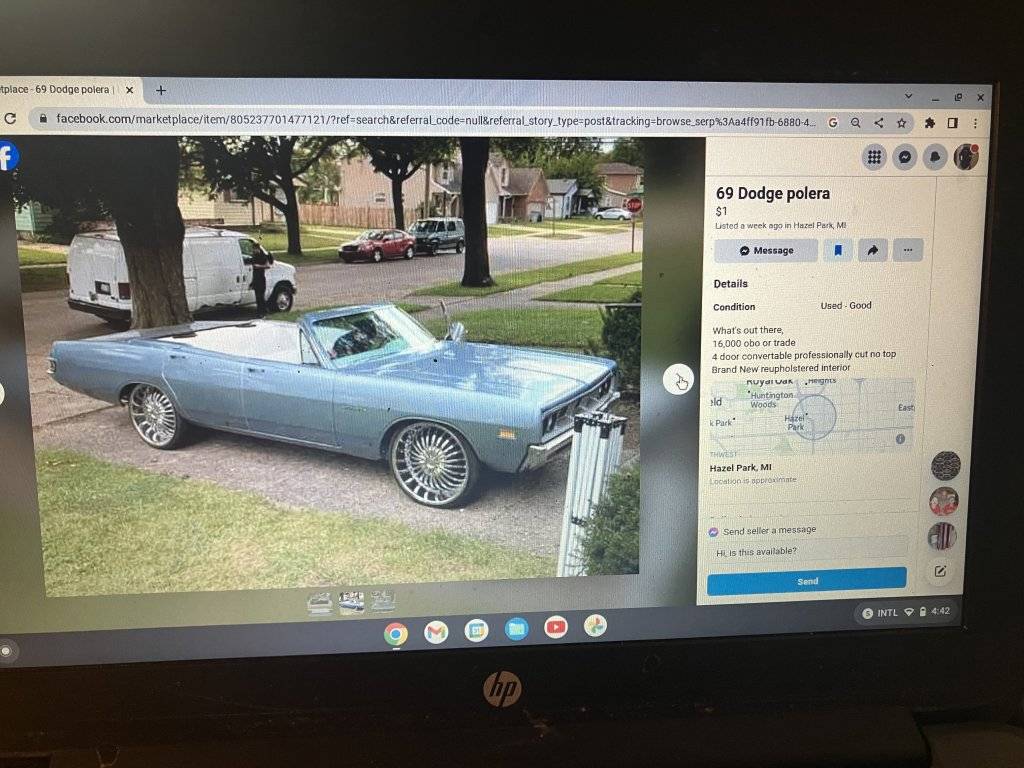Open Messenger from the top bar

[904, 157]
